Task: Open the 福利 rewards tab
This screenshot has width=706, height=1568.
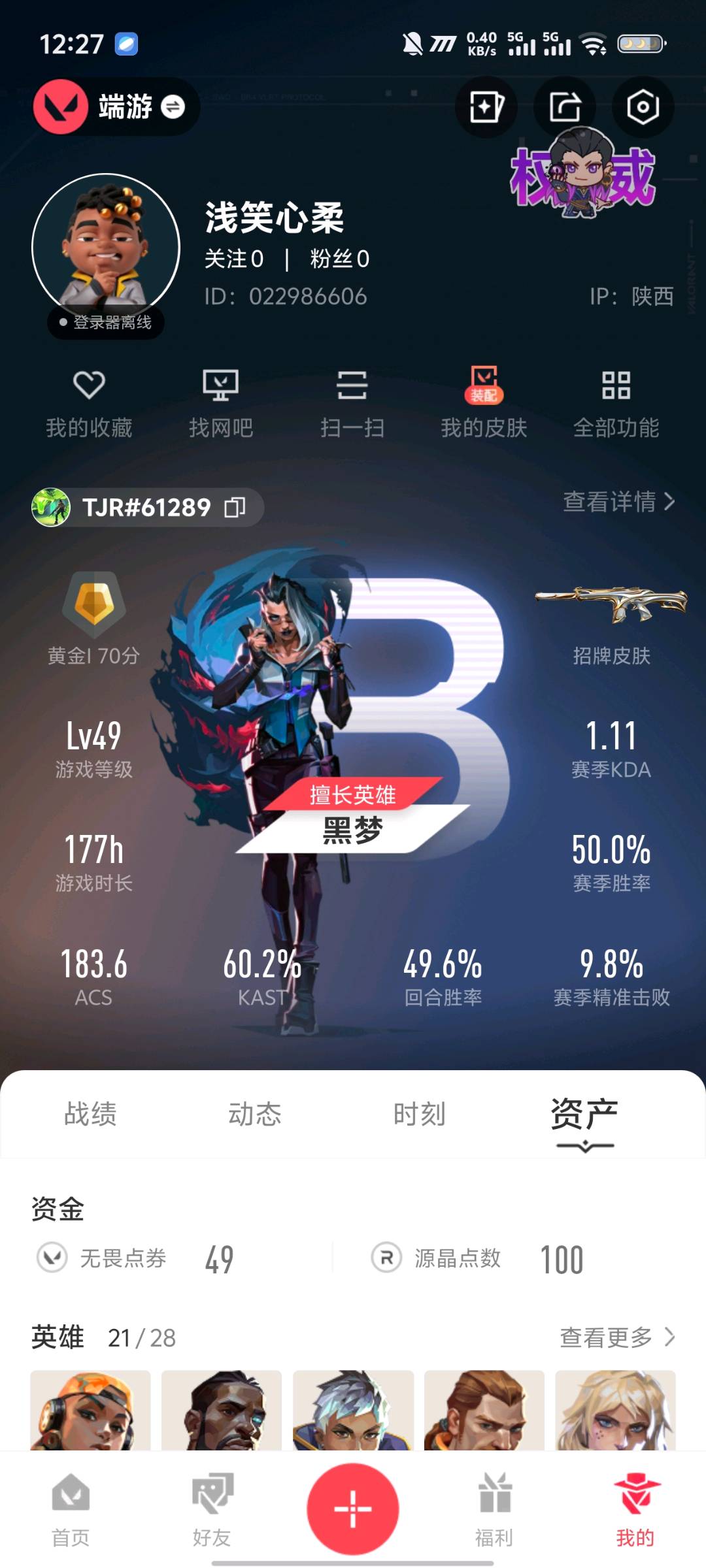Action: pos(494,1509)
